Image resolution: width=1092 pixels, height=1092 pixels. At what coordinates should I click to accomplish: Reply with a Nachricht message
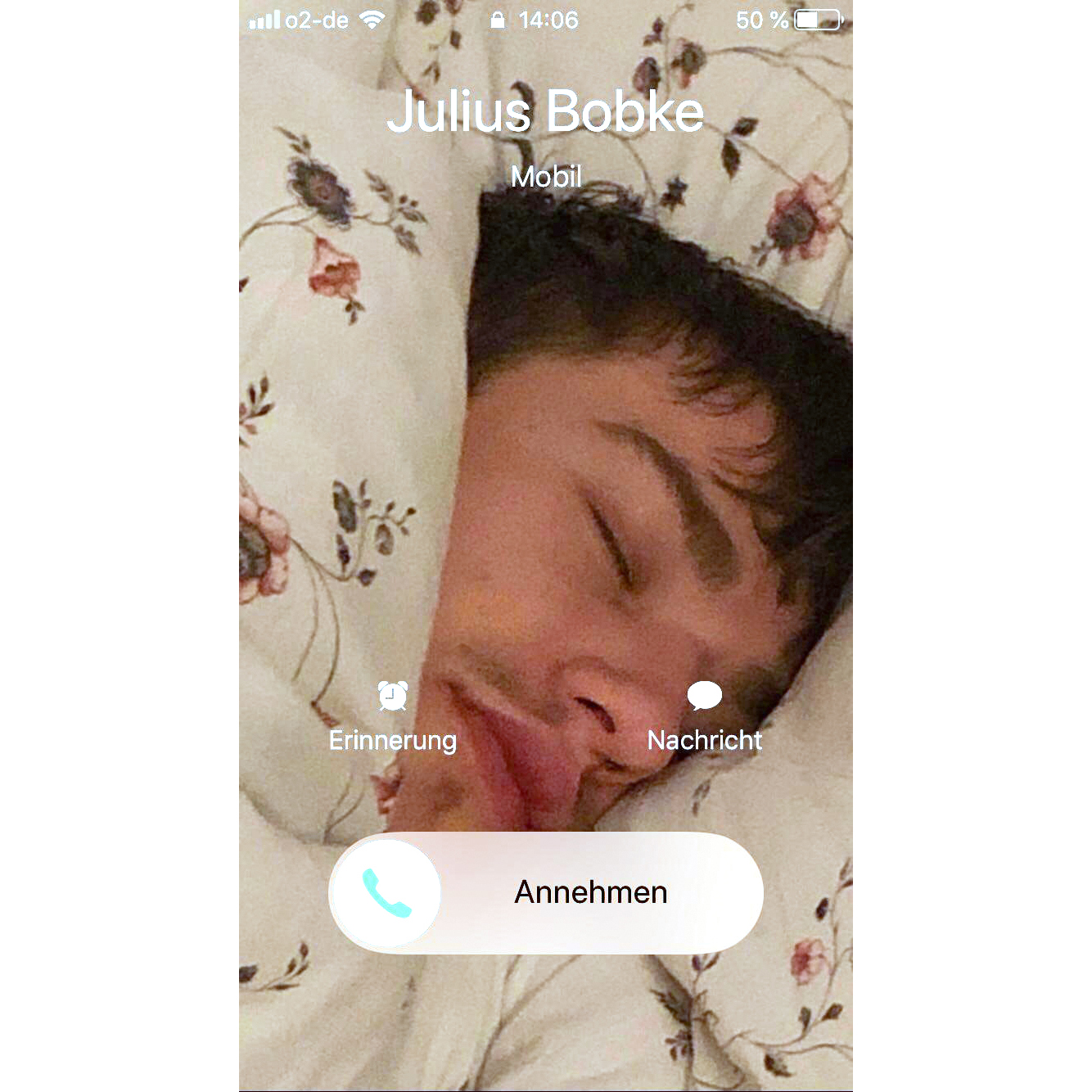coord(704,716)
